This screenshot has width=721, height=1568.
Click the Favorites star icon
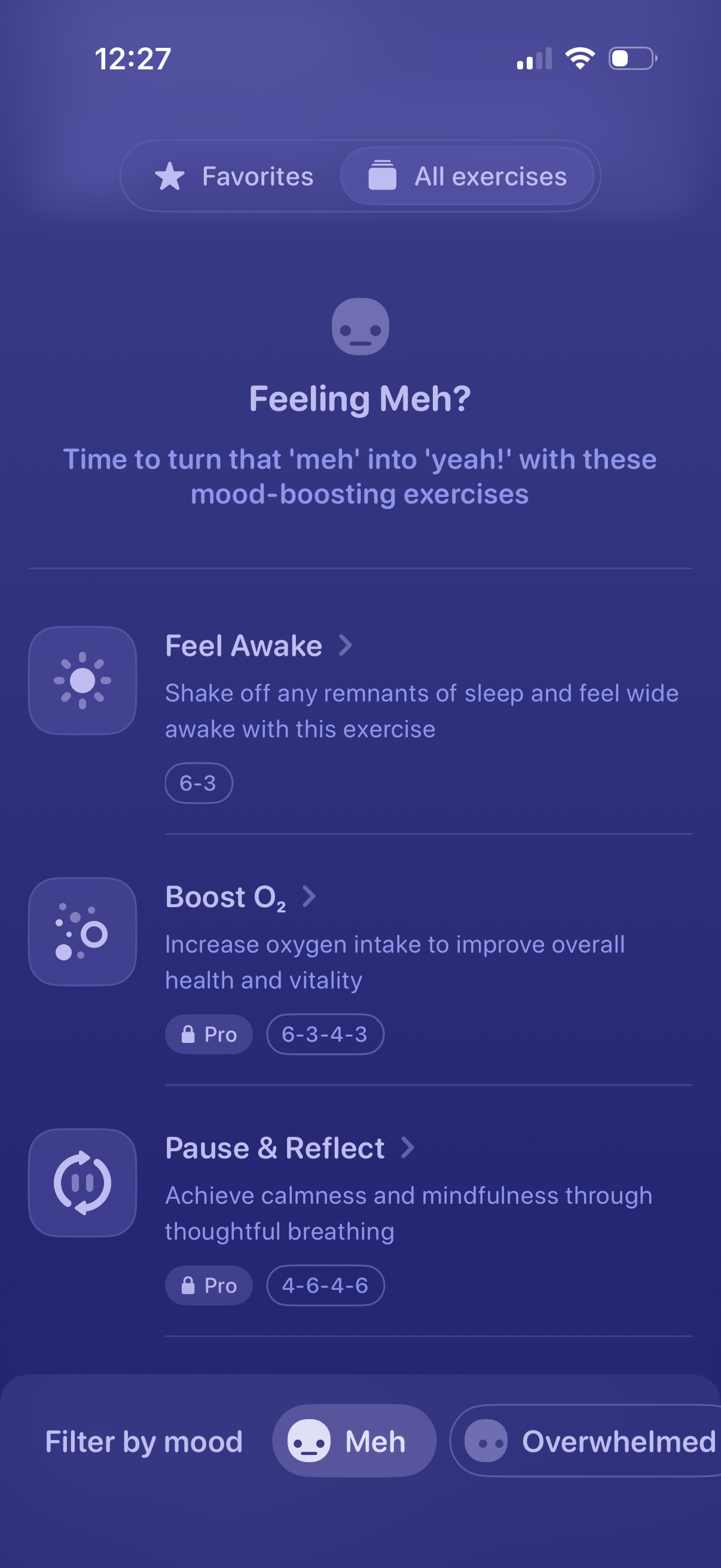pos(171,176)
